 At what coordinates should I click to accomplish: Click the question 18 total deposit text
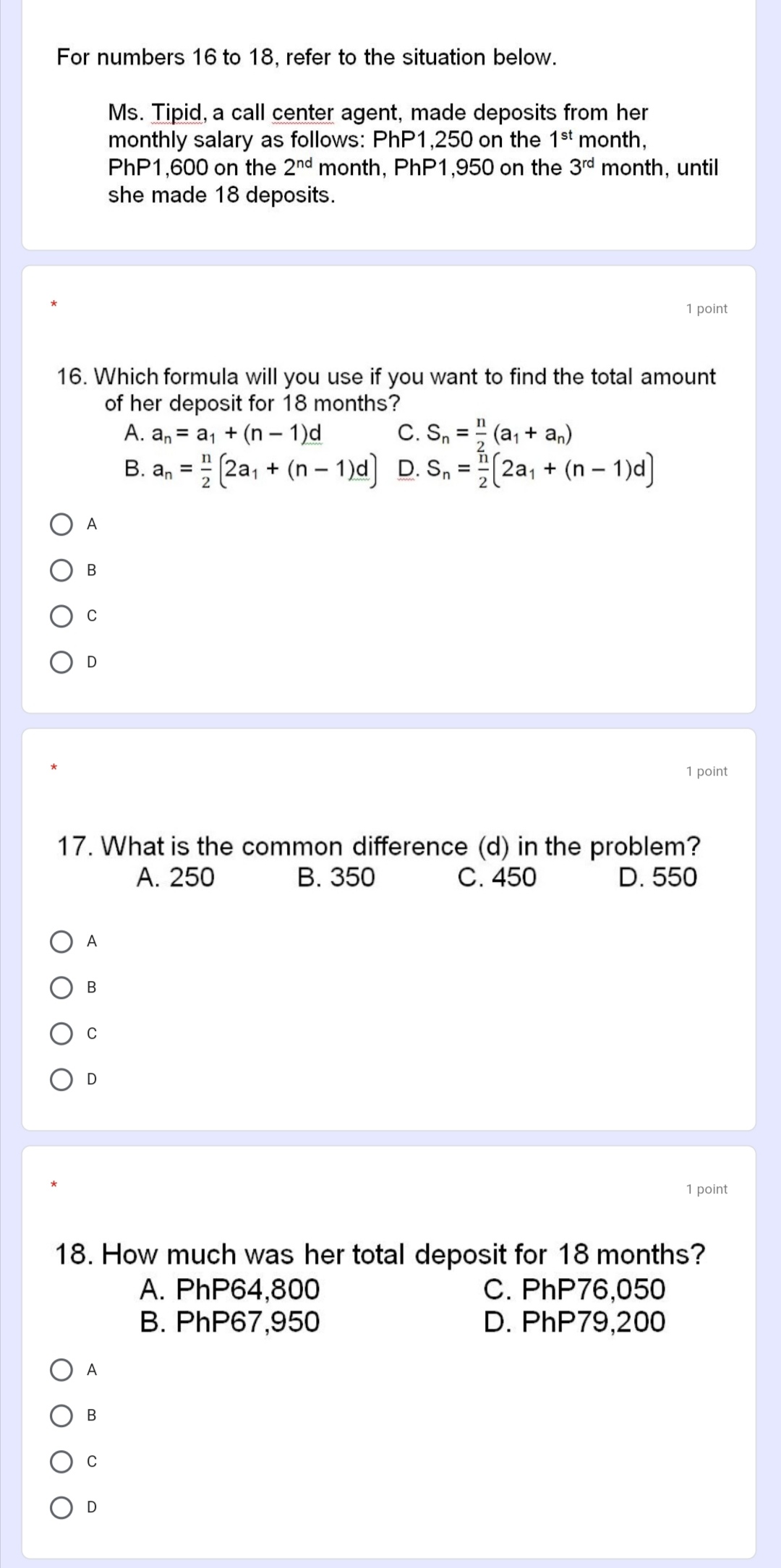[x=380, y=1254]
